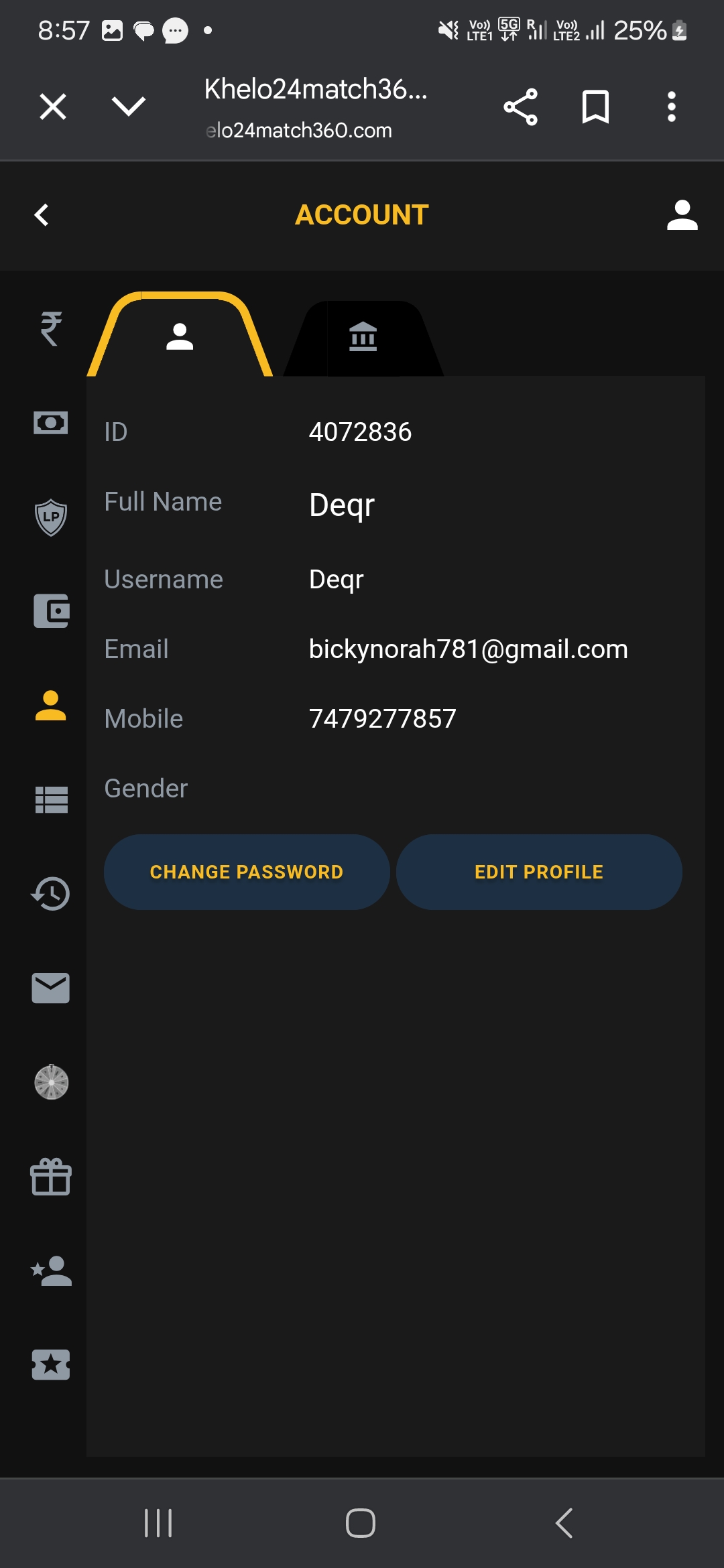Edit profile details
The height and width of the screenshot is (1568, 724).
(x=539, y=872)
